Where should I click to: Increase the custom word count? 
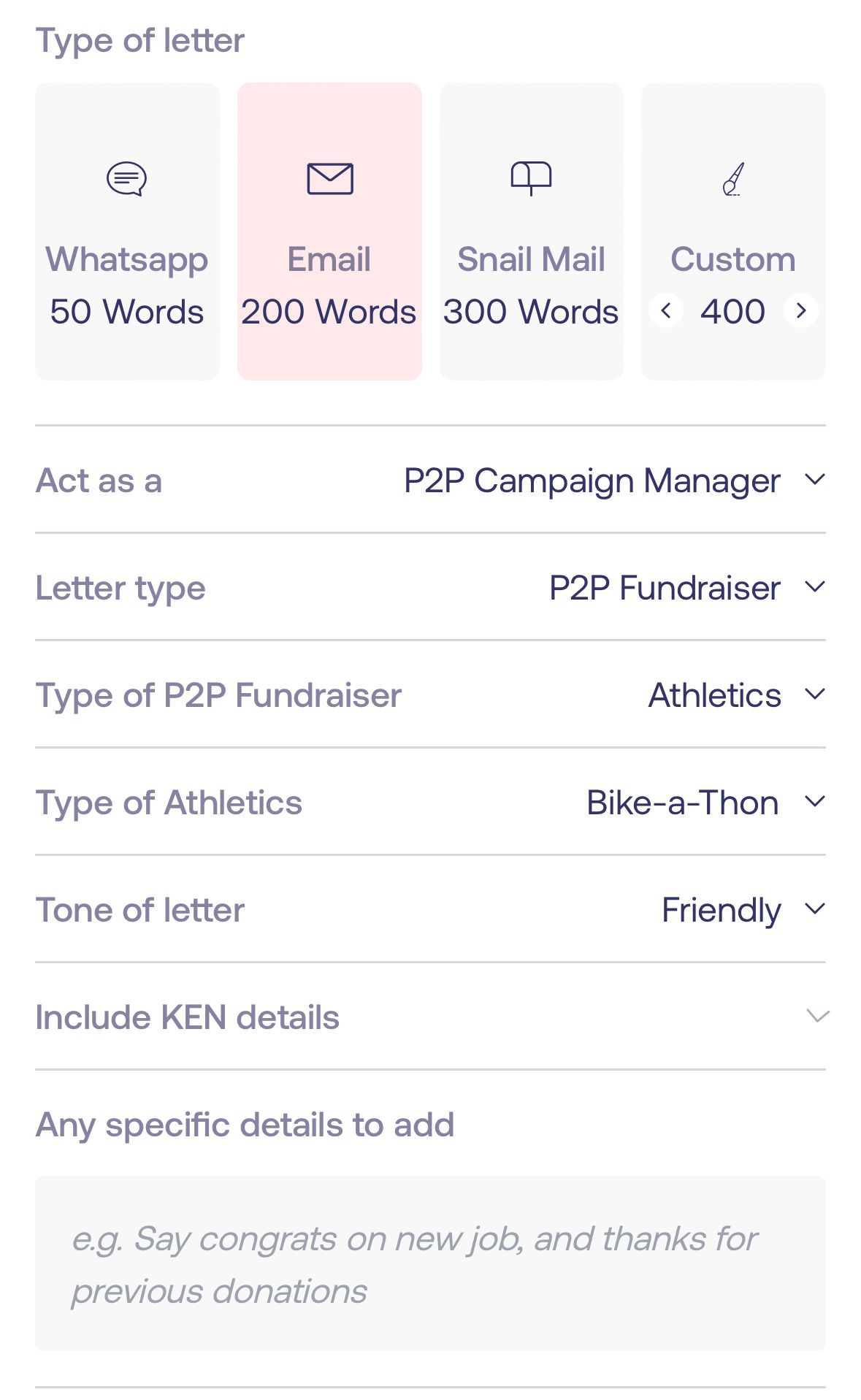[x=801, y=311]
